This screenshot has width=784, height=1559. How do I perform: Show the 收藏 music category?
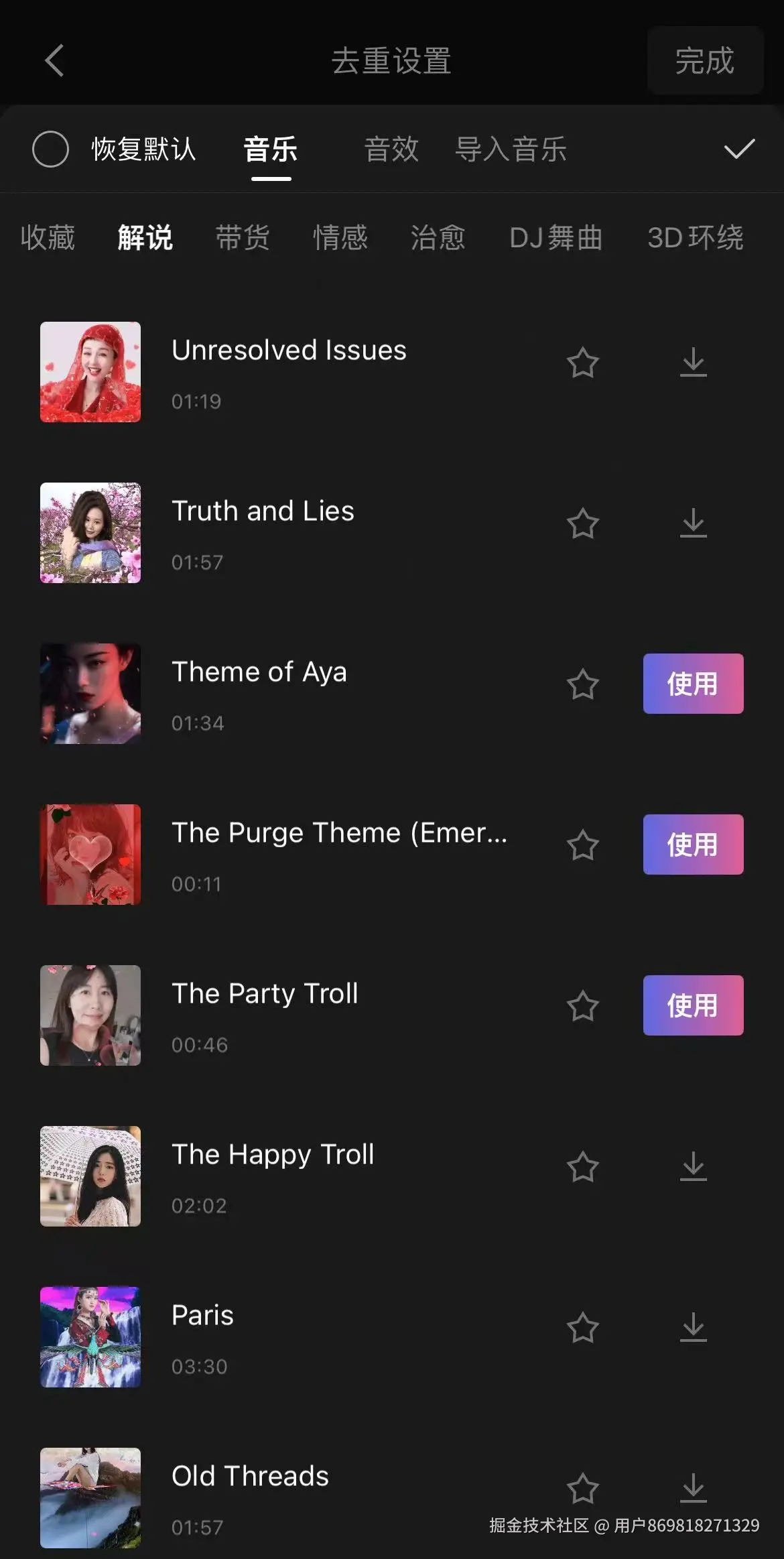pos(48,237)
